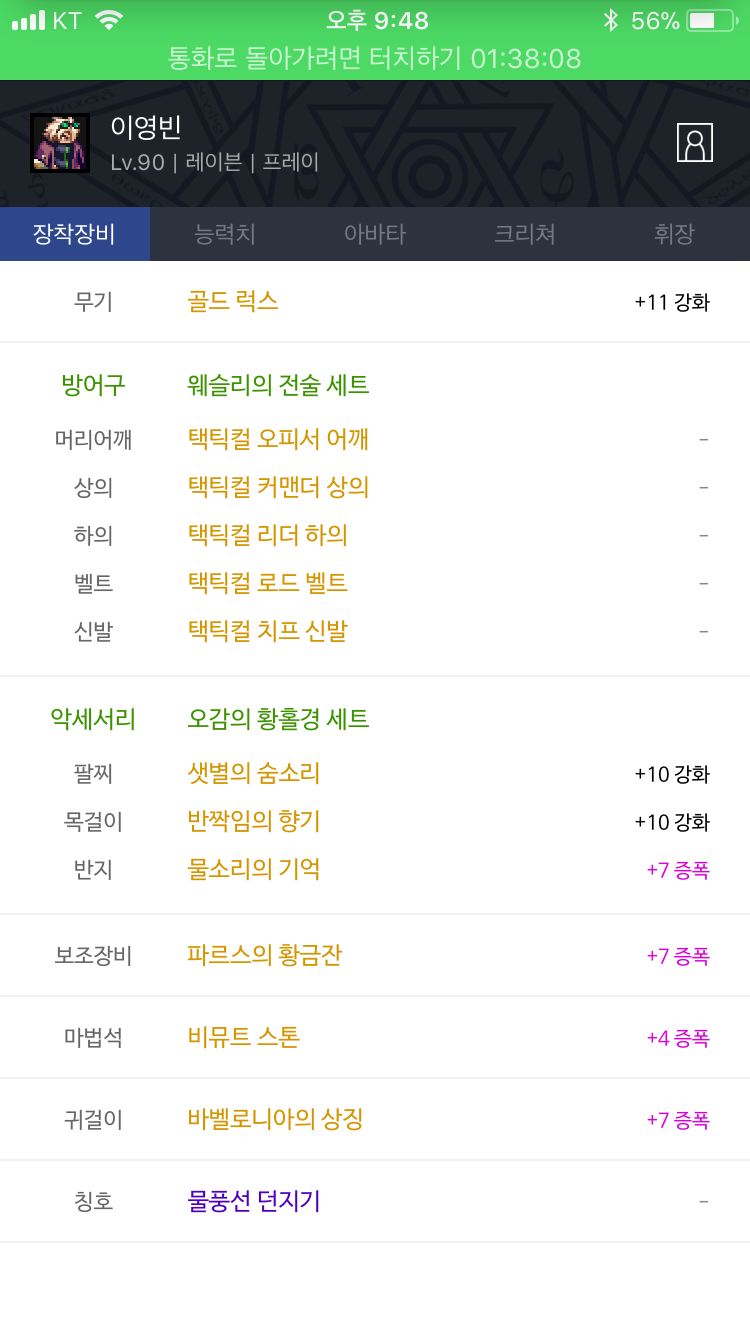Viewport: 750px width, 1334px height.
Task: Open the title 물풍선 던지기
Action: point(254,1201)
